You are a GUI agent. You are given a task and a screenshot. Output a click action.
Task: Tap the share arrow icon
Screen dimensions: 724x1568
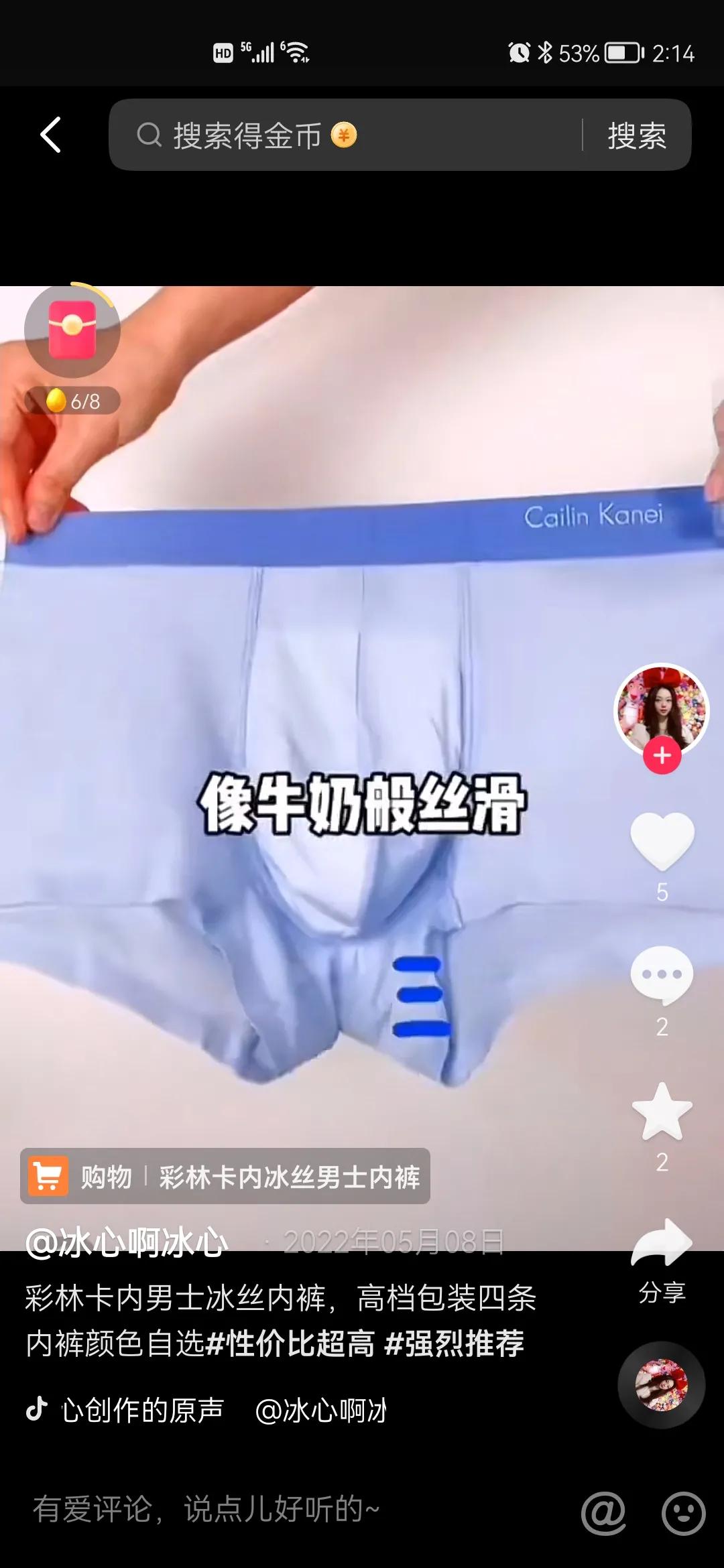pyautogui.click(x=662, y=1241)
